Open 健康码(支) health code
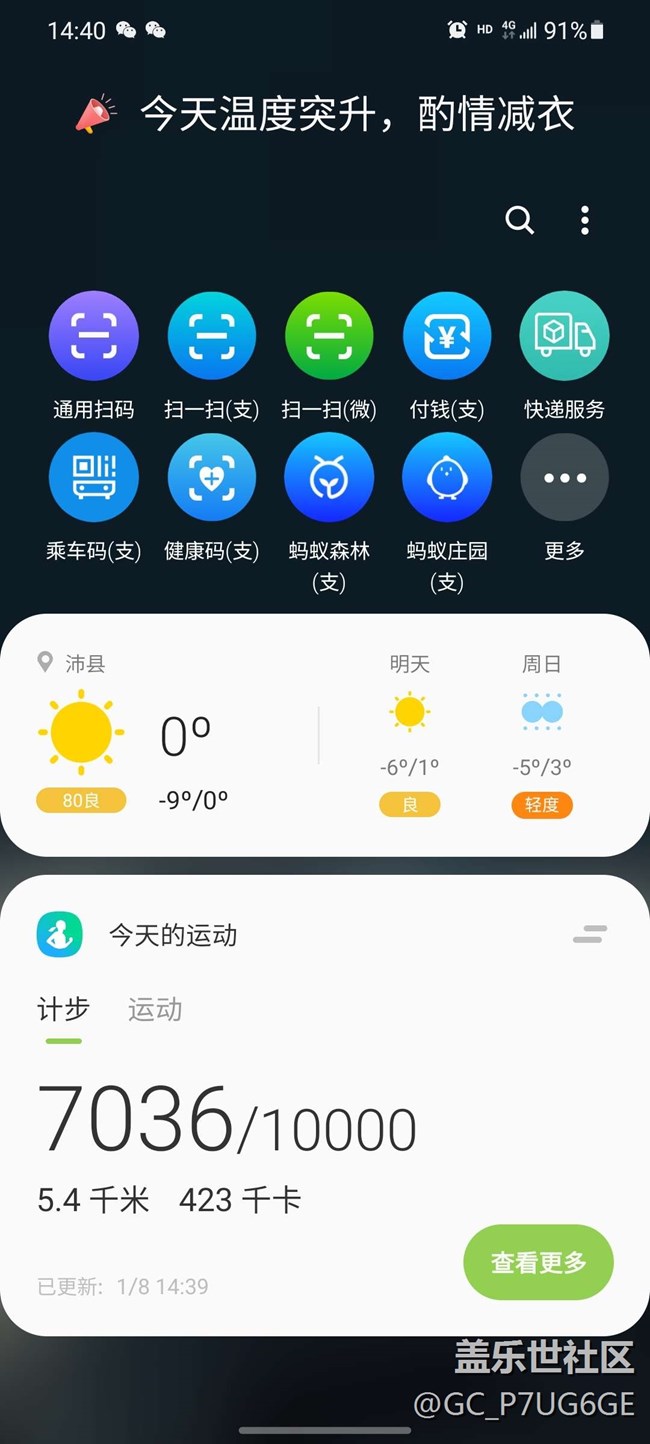650x1444 pixels. click(x=211, y=478)
